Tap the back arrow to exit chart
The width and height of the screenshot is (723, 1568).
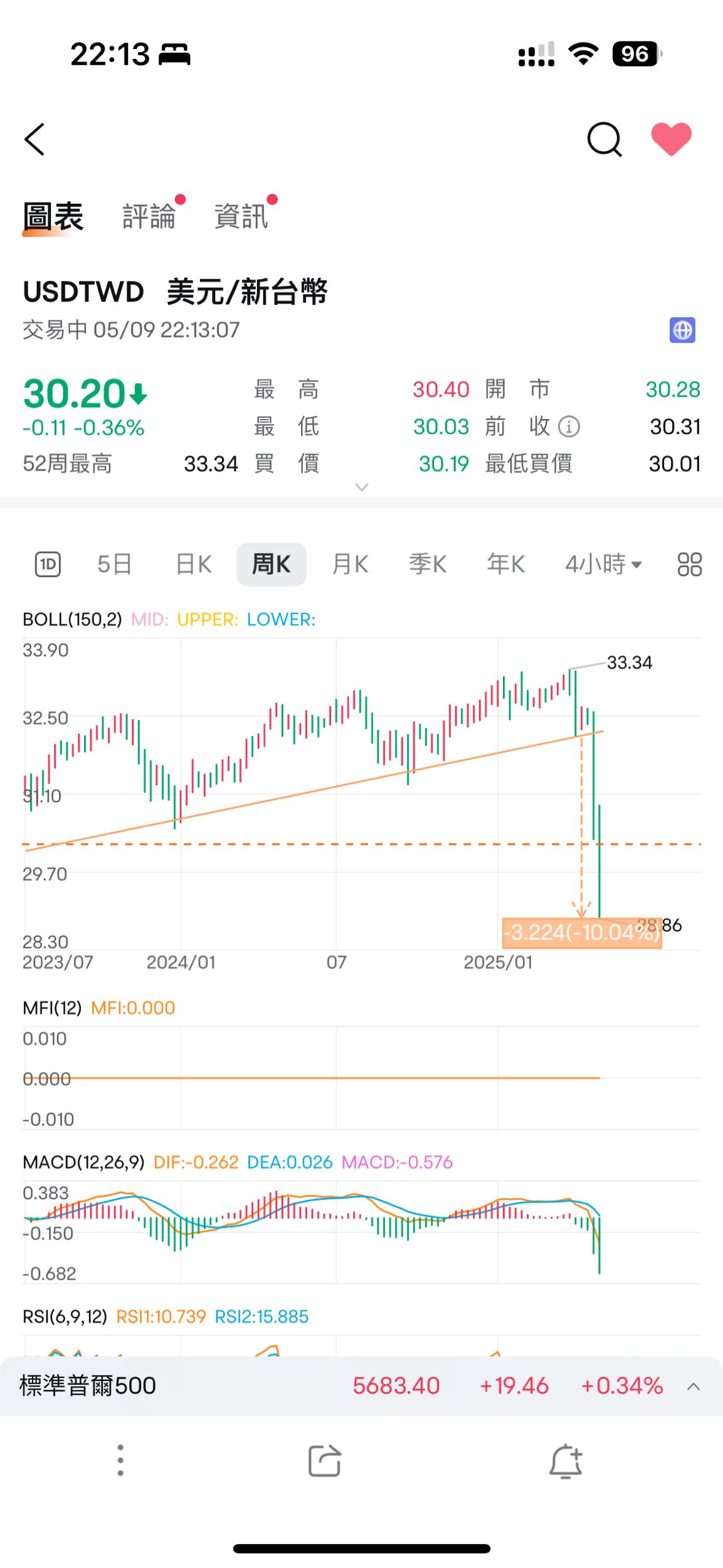click(34, 139)
